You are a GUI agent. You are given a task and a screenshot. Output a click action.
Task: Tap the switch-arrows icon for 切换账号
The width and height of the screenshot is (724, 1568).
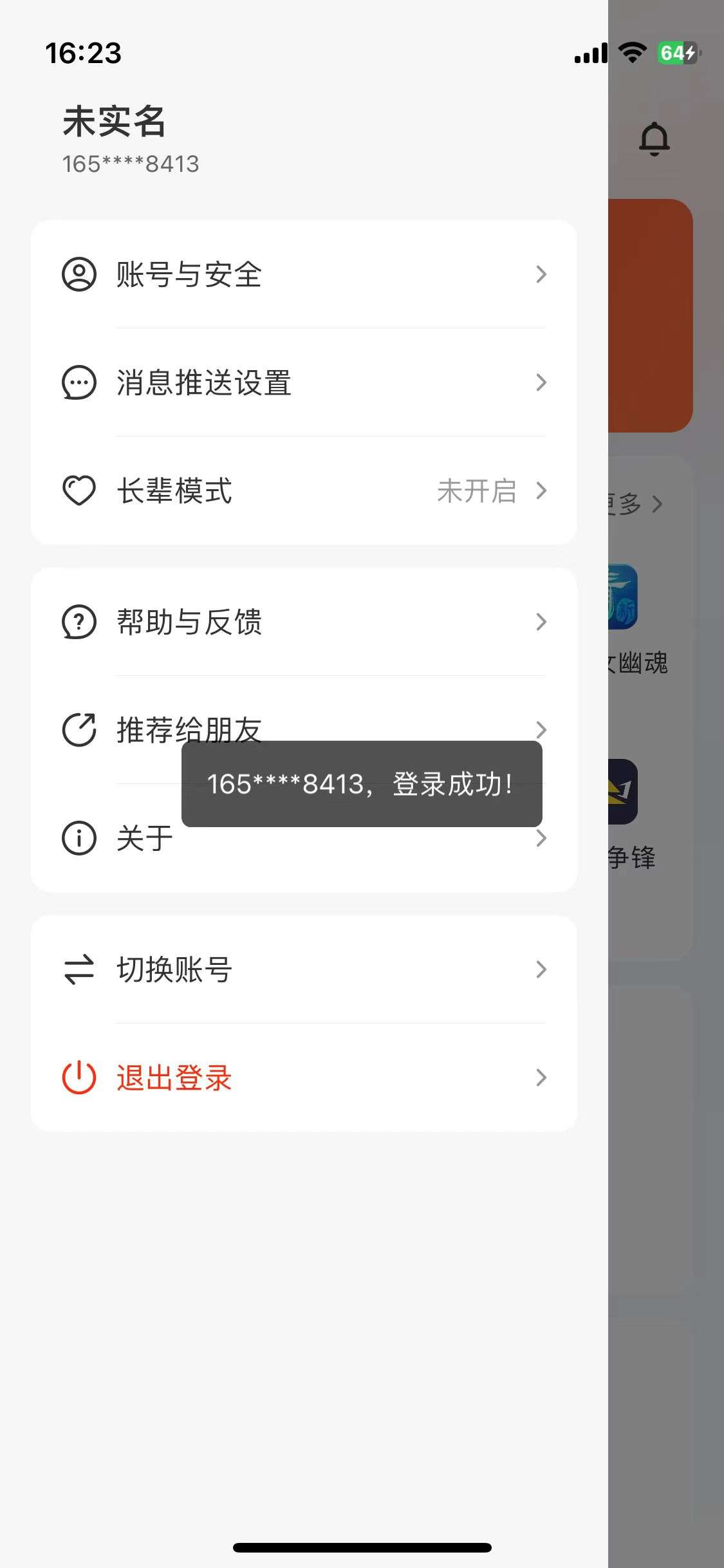(x=78, y=969)
